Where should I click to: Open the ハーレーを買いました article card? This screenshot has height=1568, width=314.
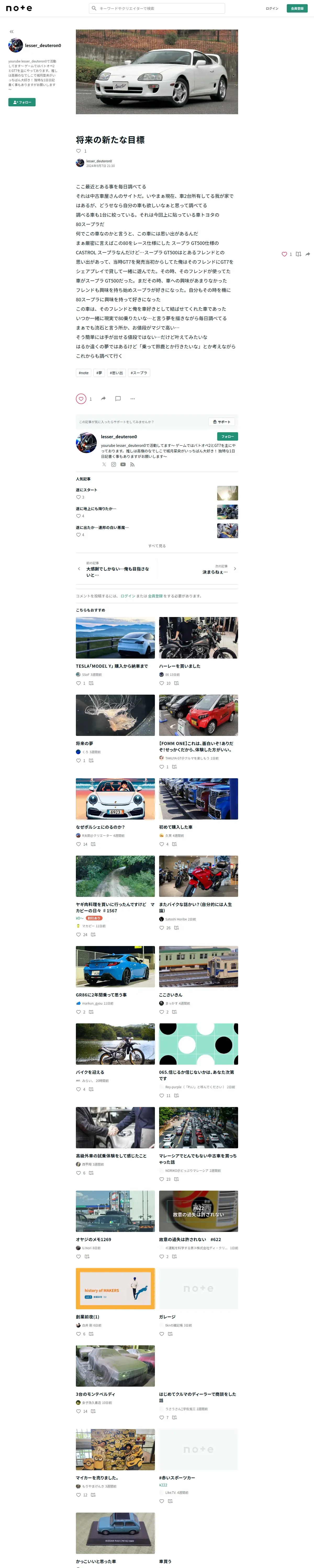tap(198, 638)
